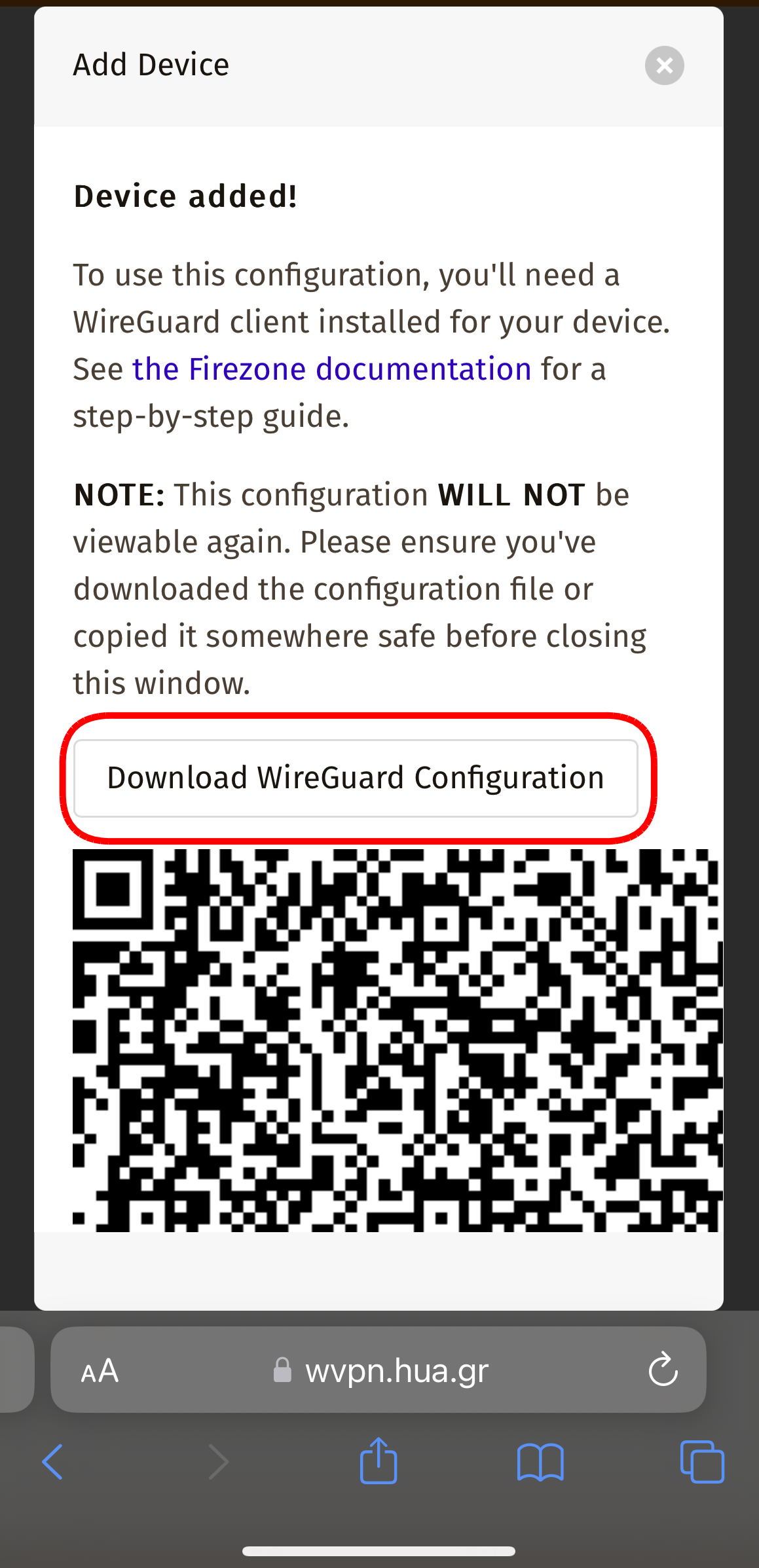Close the Add Device dialog

coord(664,65)
